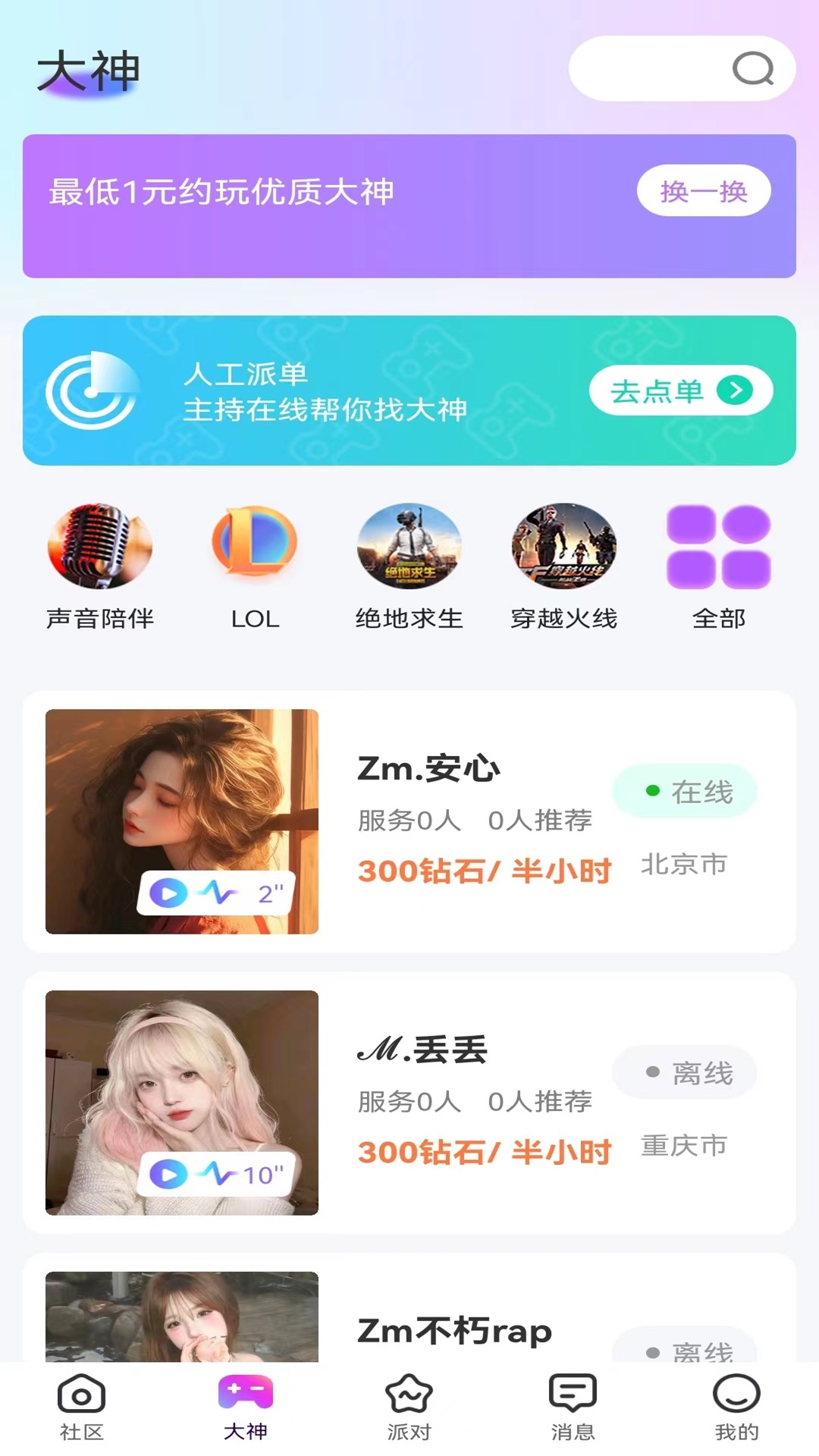819x1456 pixels.
Task: Click the 全部 all categories icon
Action: coord(719,546)
